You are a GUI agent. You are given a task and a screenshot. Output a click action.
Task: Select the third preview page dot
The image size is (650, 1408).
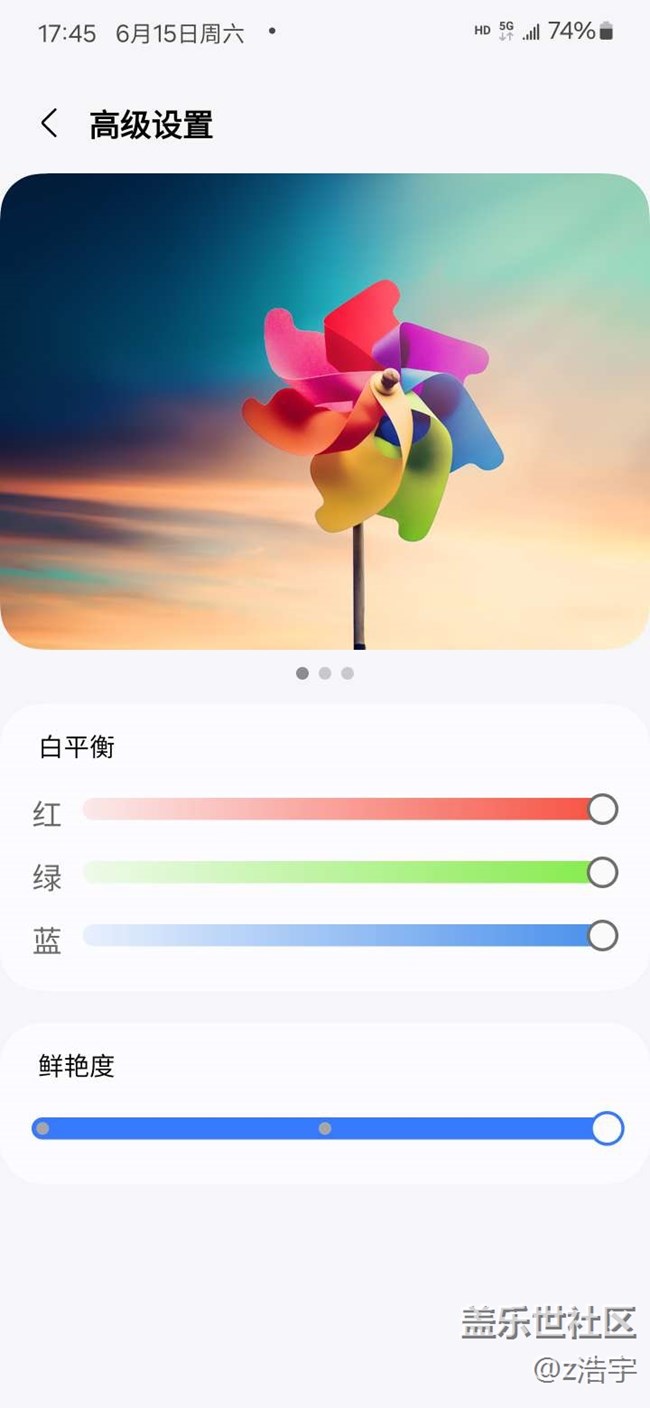pyautogui.click(x=347, y=673)
